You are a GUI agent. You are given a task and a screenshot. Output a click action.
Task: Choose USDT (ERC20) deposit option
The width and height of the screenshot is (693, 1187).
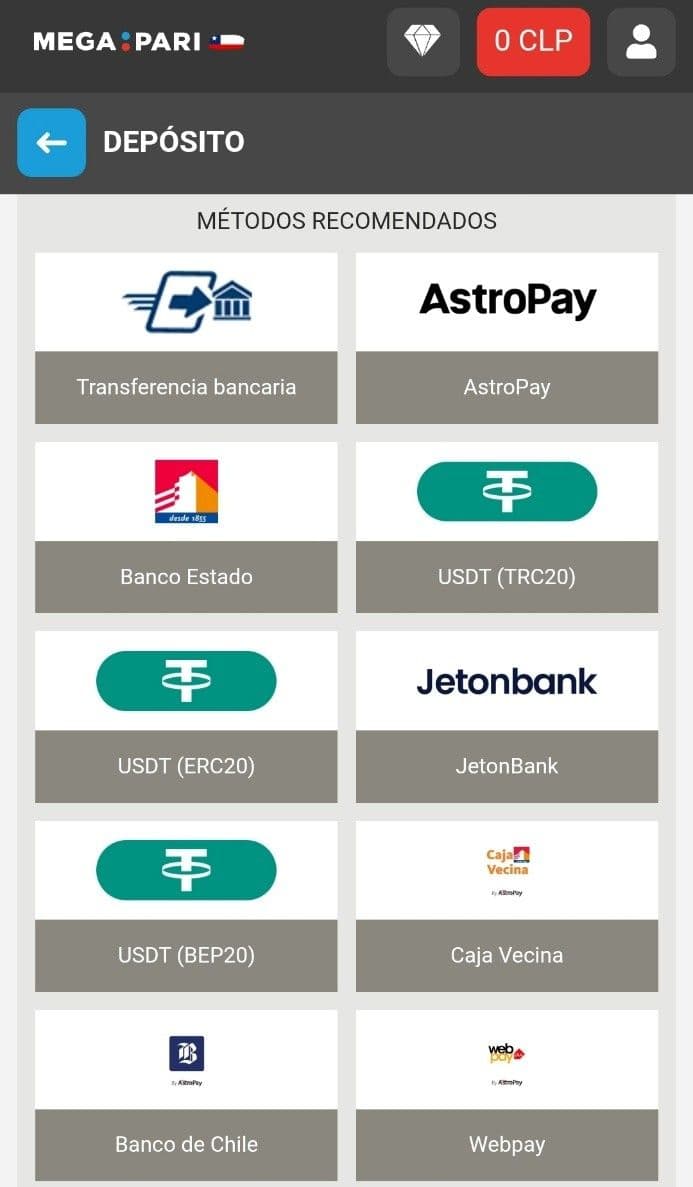point(186,716)
